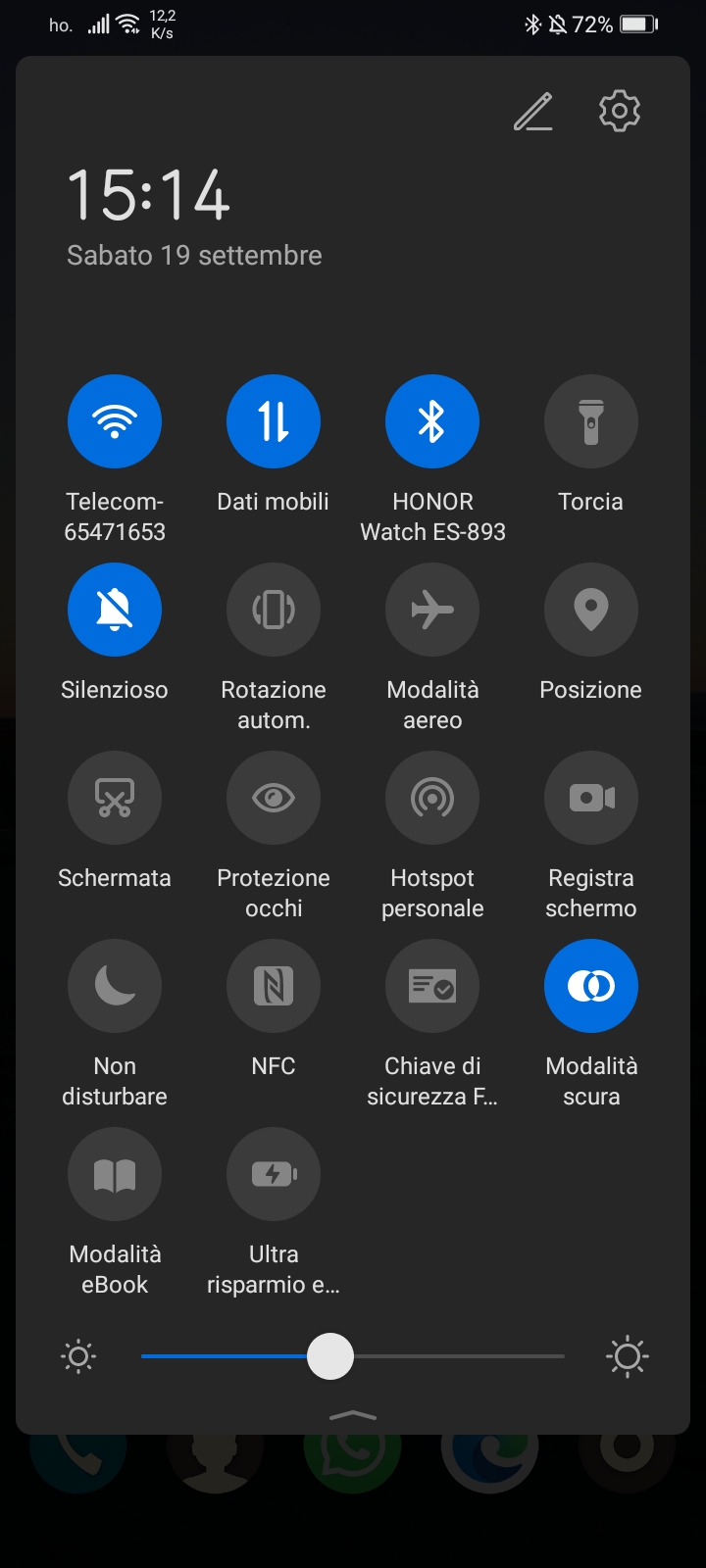Enable Posizione location services
Viewport: 706px width, 1568px height.
pyautogui.click(x=591, y=610)
